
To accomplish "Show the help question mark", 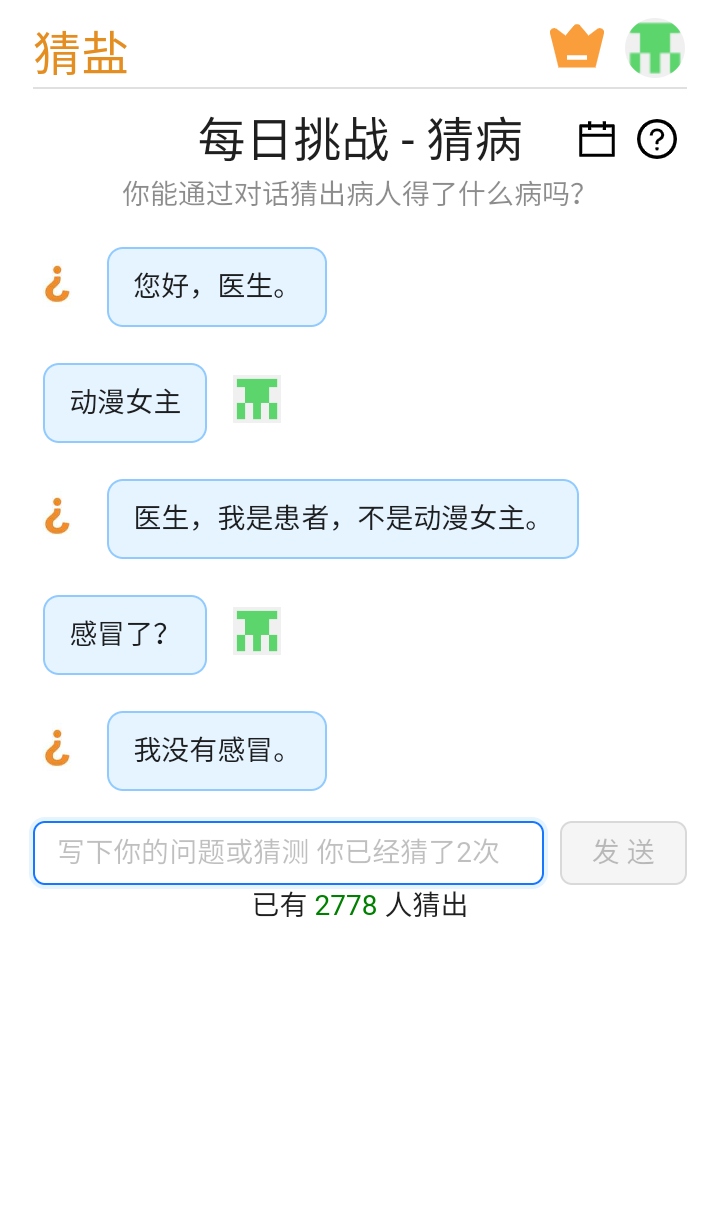I will [x=657, y=139].
